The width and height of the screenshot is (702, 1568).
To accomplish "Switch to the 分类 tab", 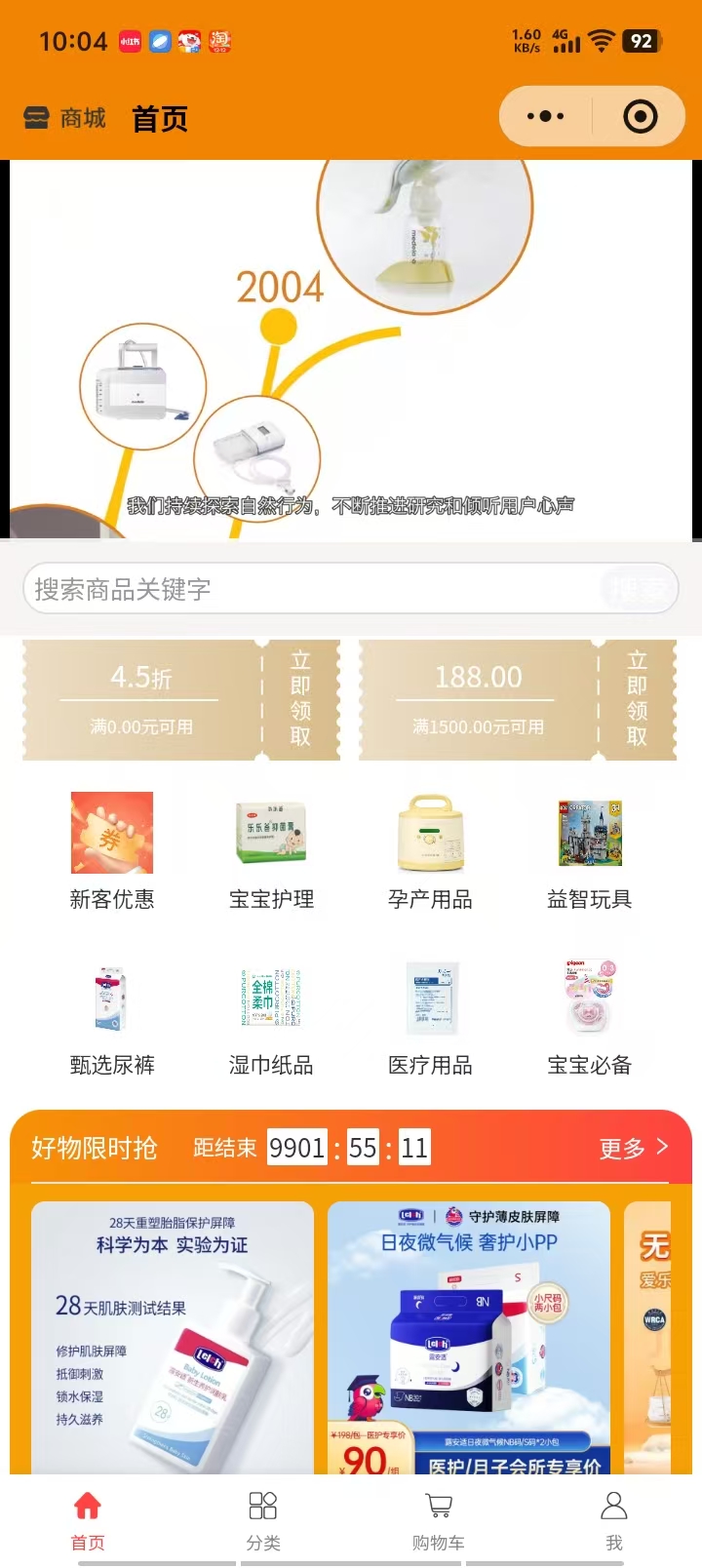I will (263, 1519).
